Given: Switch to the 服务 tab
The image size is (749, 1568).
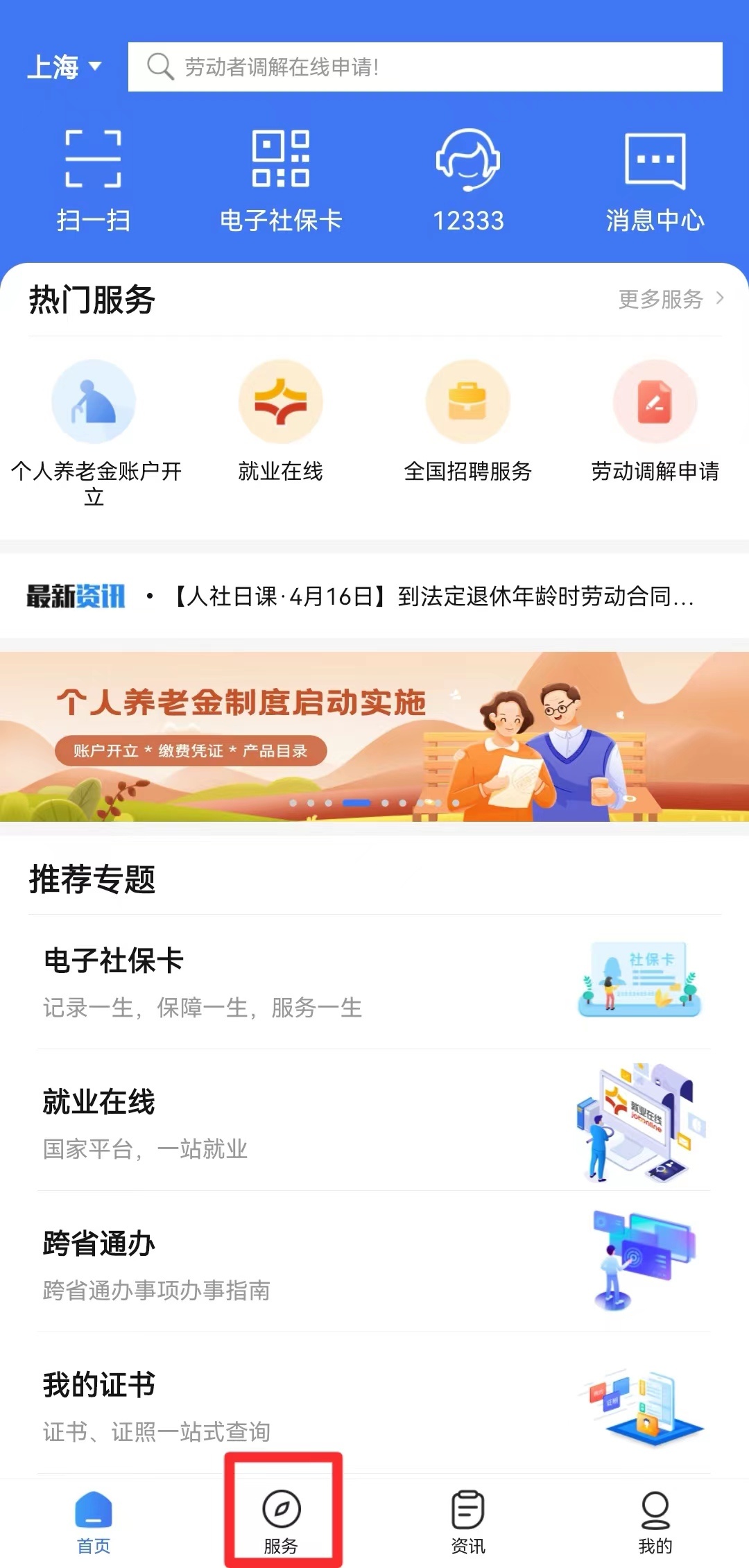Looking at the screenshot, I should click(x=281, y=1522).
